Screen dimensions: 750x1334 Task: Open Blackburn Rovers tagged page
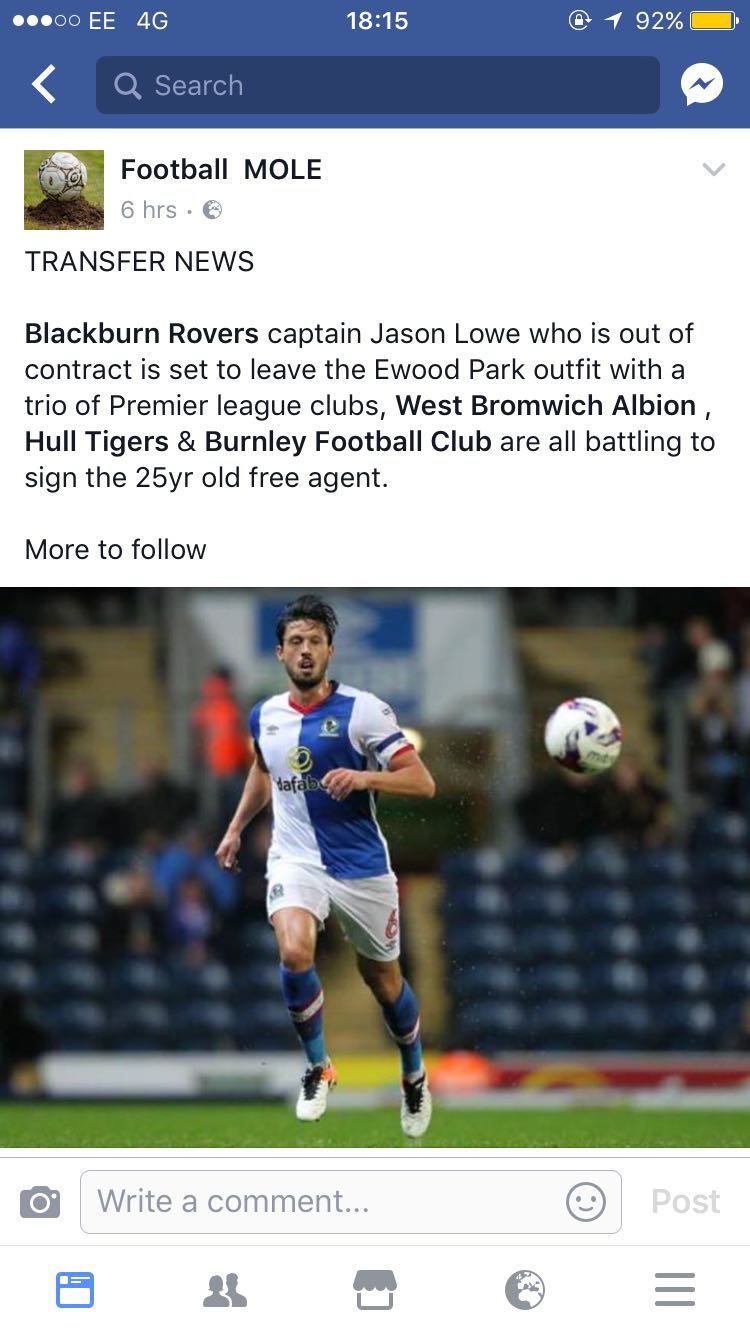tap(142, 333)
